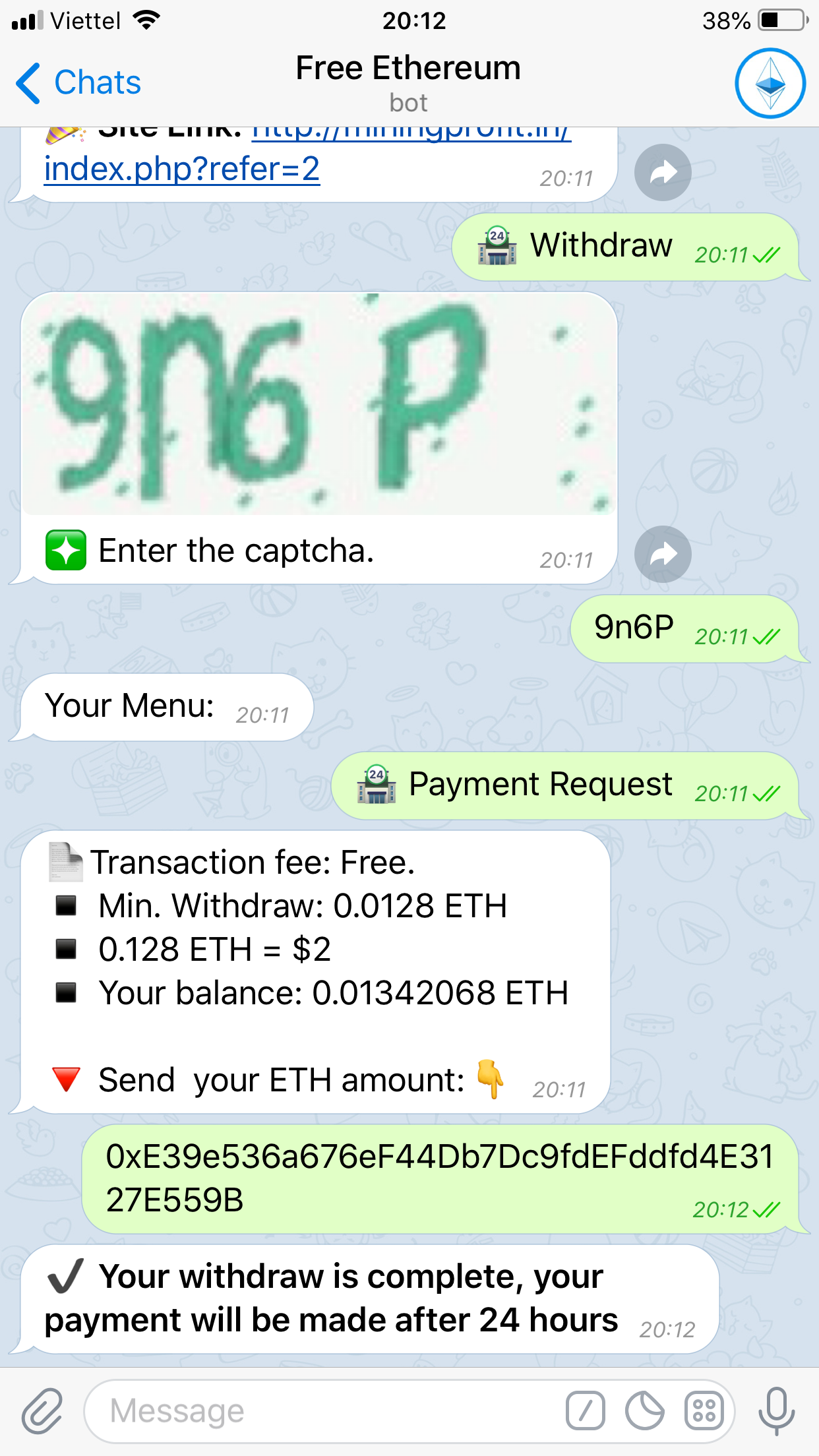The image size is (819, 1456).
Task: Go back to Chats list
Action: (x=78, y=83)
